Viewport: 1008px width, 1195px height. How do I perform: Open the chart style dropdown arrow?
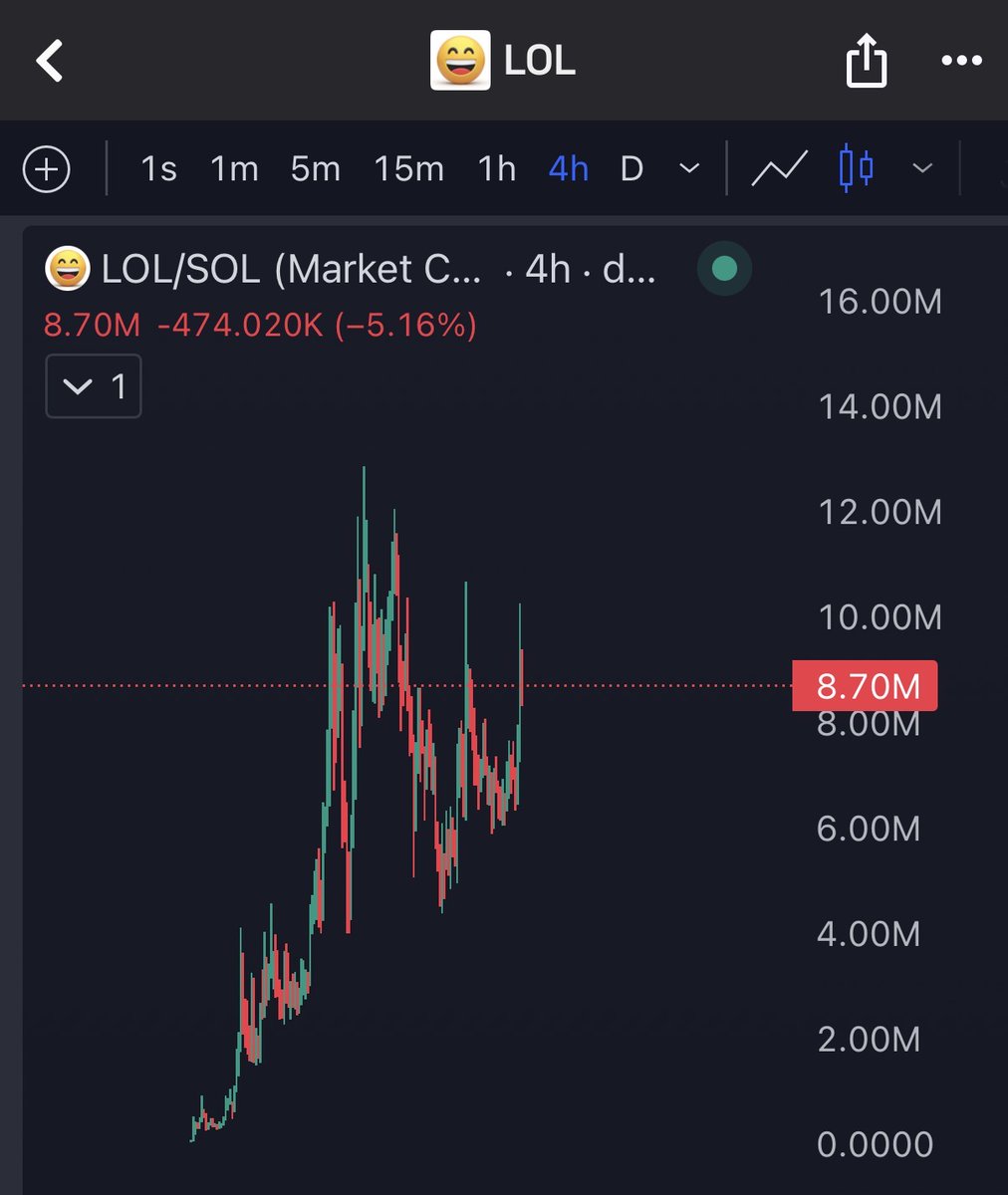point(922,169)
